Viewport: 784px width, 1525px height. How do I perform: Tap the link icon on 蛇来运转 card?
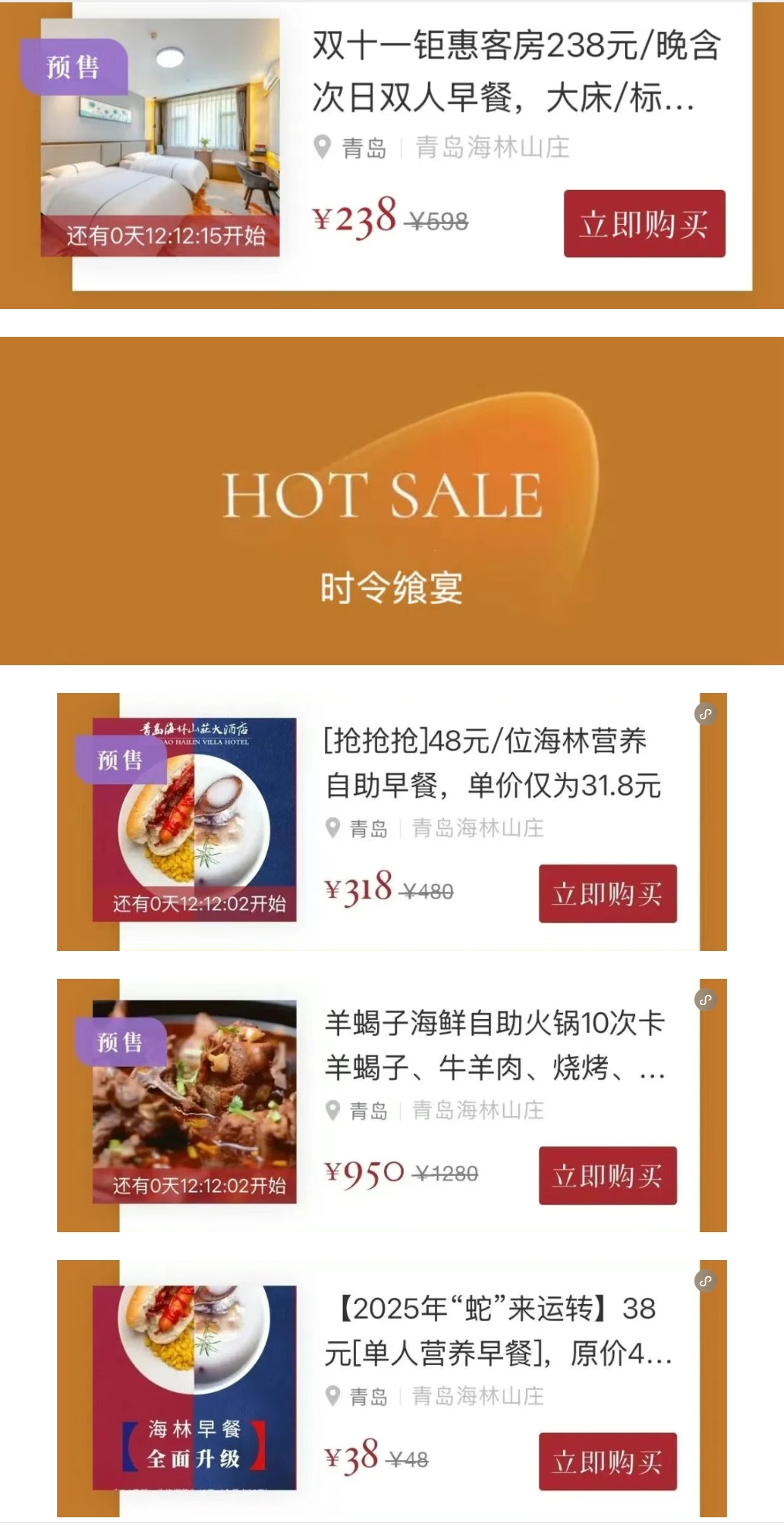tap(705, 1281)
